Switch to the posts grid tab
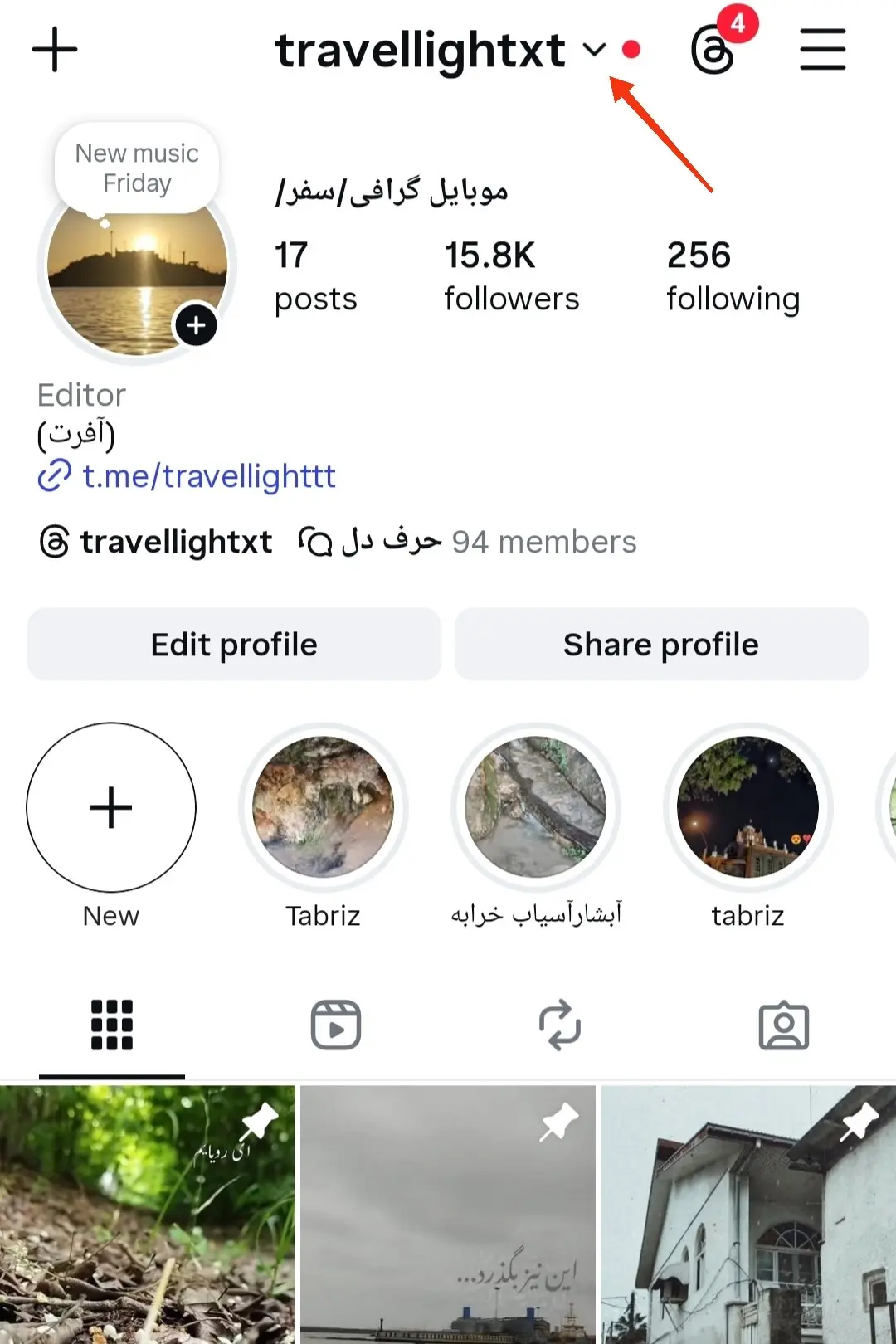 [111, 1026]
